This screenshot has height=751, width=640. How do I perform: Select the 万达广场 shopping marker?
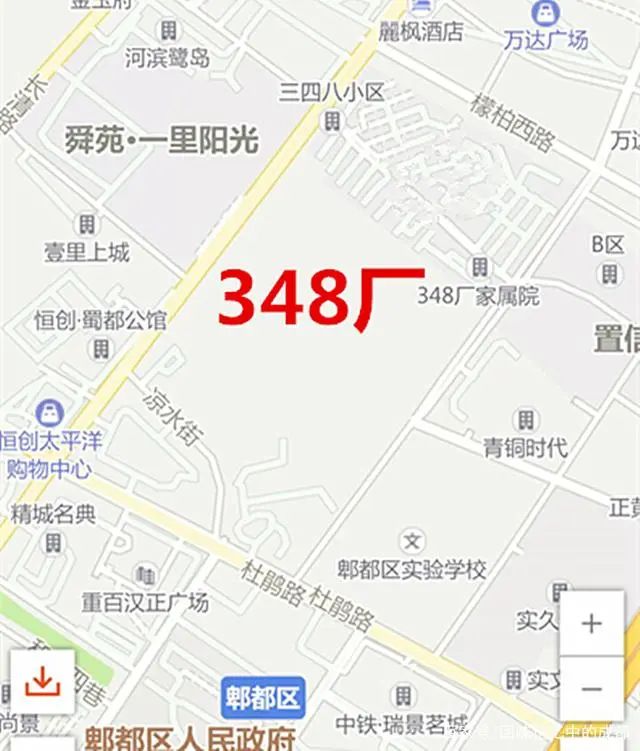(x=545, y=14)
